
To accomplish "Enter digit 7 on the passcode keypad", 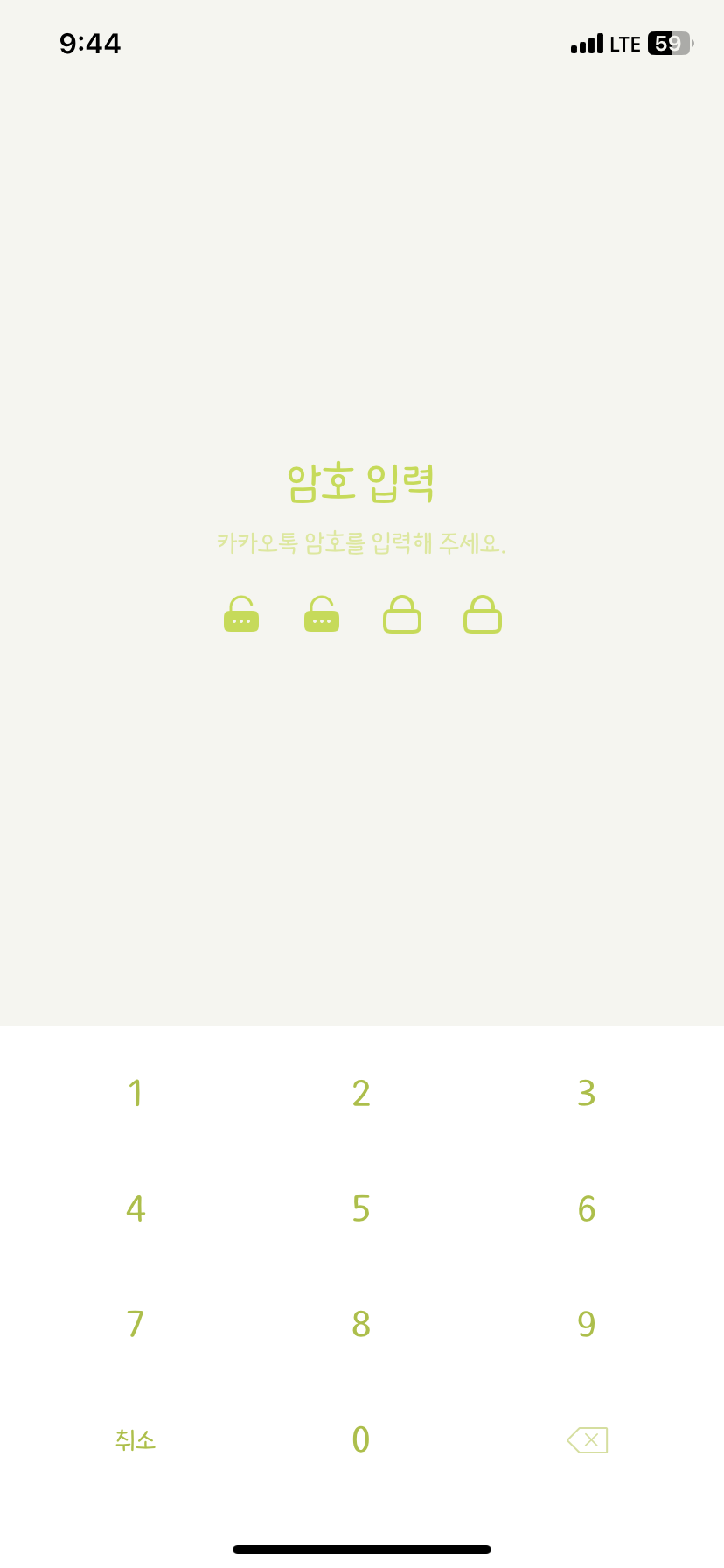I will click(x=136, y=1324).
